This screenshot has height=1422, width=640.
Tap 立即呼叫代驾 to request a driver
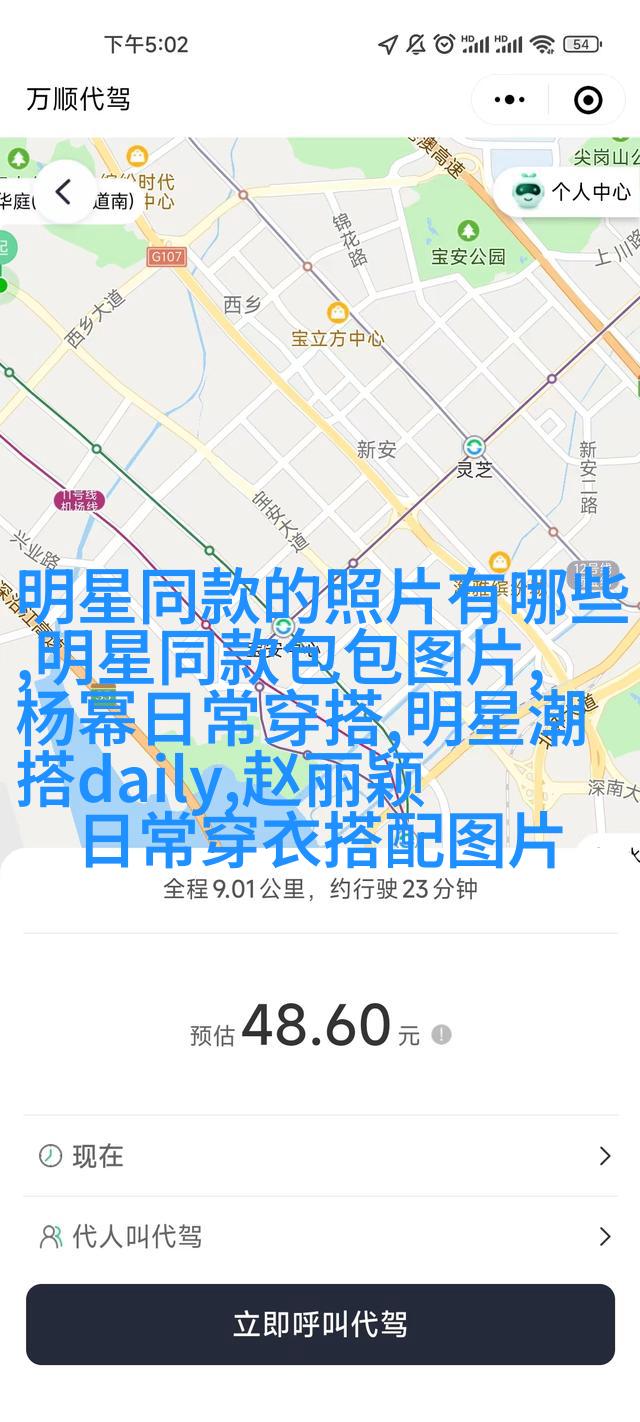(320, 1324)
